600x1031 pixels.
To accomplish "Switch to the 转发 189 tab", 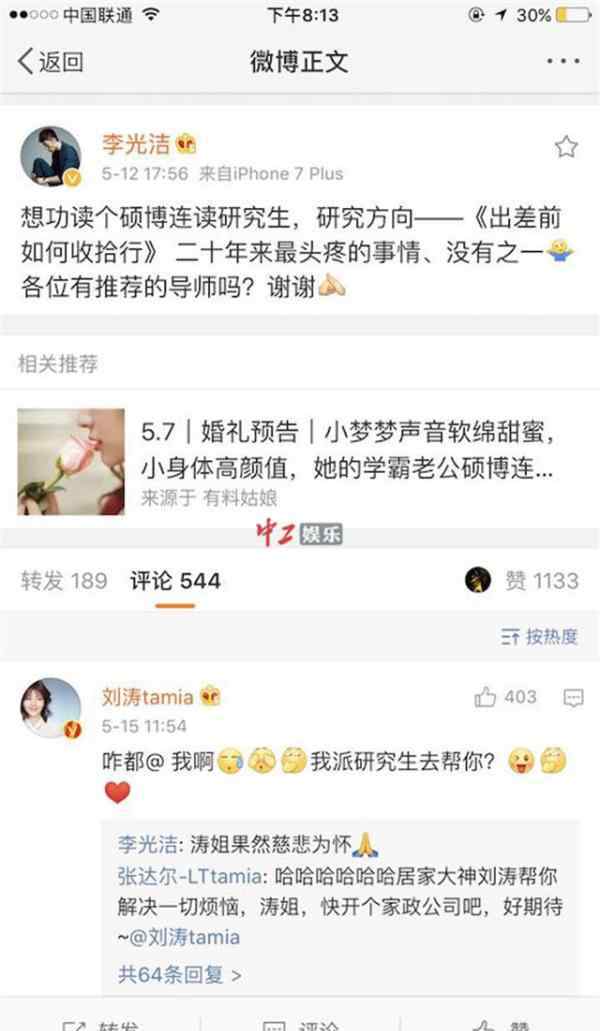I will point(64,581).
